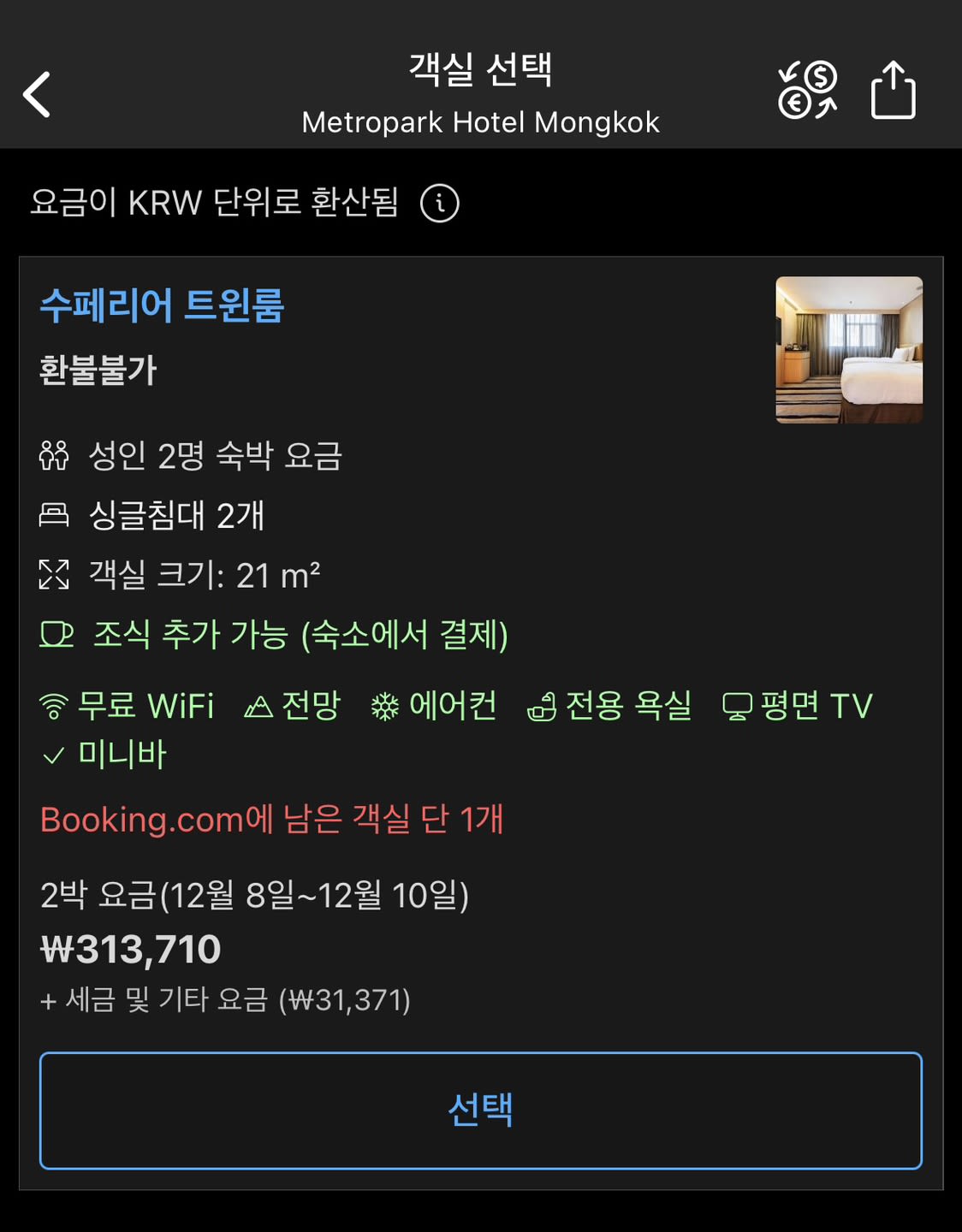
Task: Open KRW conversion info icon
Action: [x=440, y=204]
